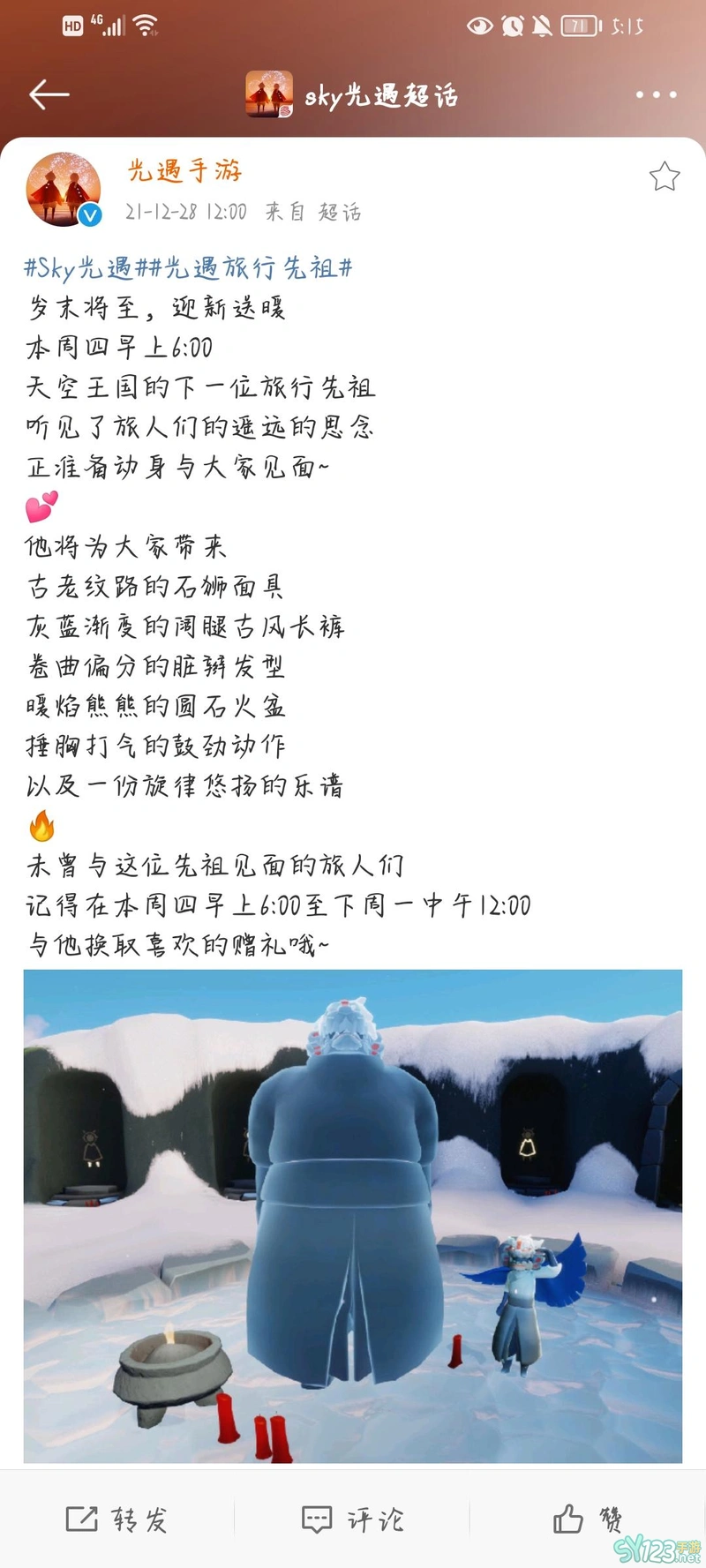Favorite this post with the star icon
This screenshot has height=1568, width=706.
665,176
